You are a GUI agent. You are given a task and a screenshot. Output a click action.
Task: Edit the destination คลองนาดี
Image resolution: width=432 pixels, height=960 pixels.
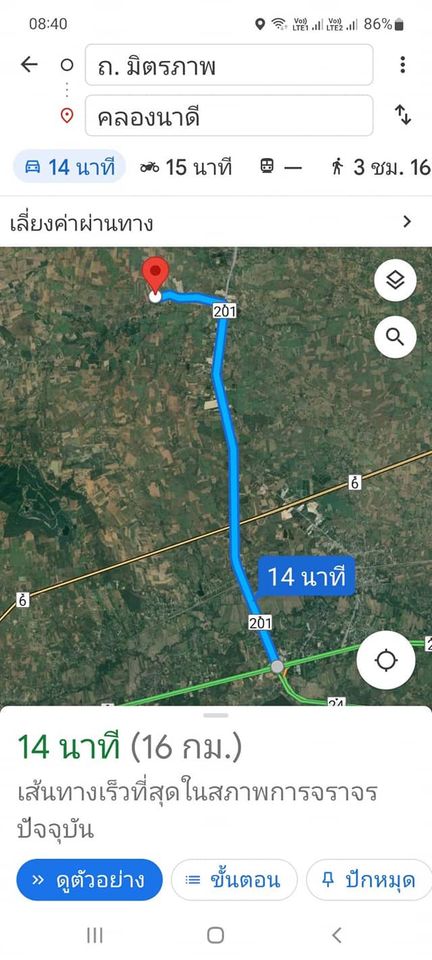(229, 116)
